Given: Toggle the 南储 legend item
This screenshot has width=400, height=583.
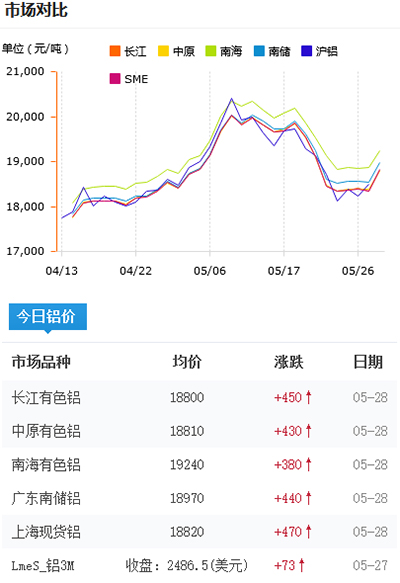Looking at the screenshot, I should [272, 51].
